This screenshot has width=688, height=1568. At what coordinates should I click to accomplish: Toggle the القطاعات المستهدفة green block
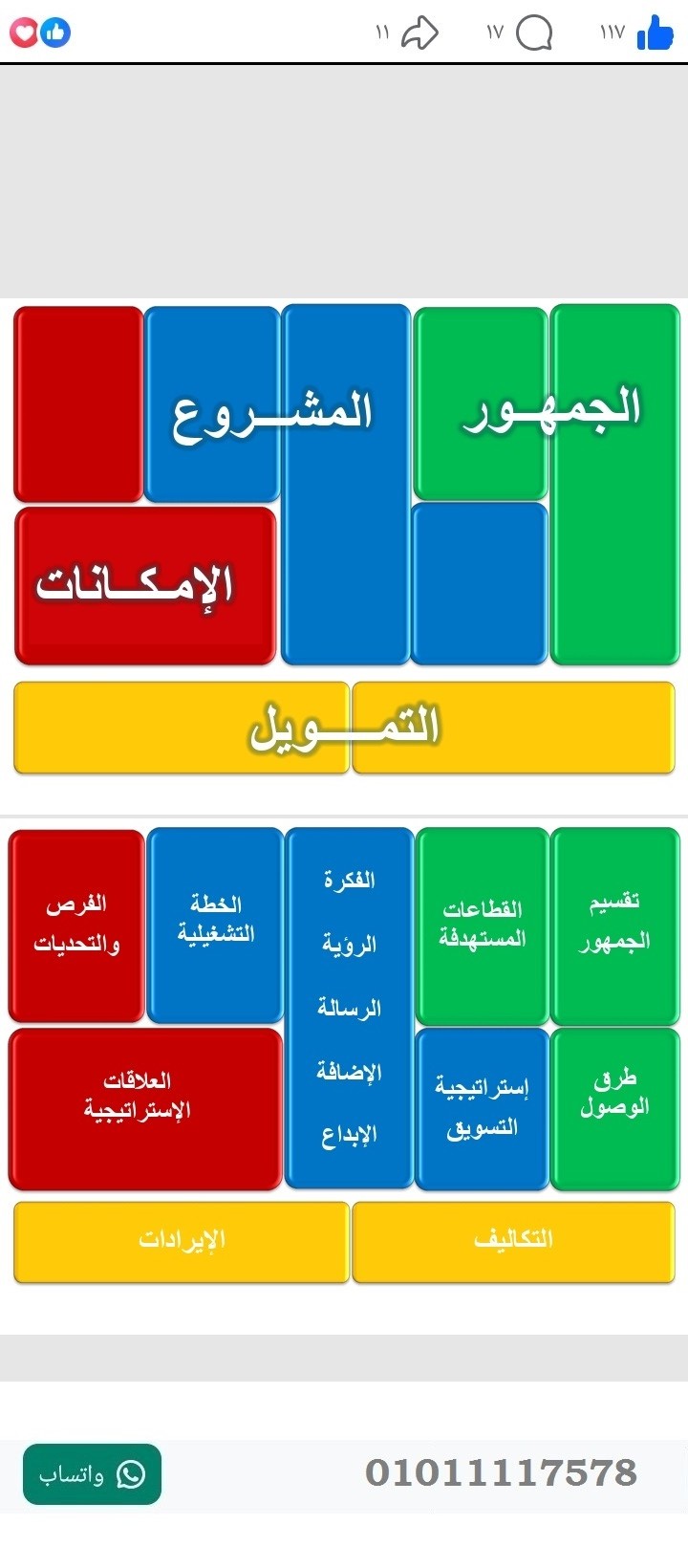[x=481, y=923]
